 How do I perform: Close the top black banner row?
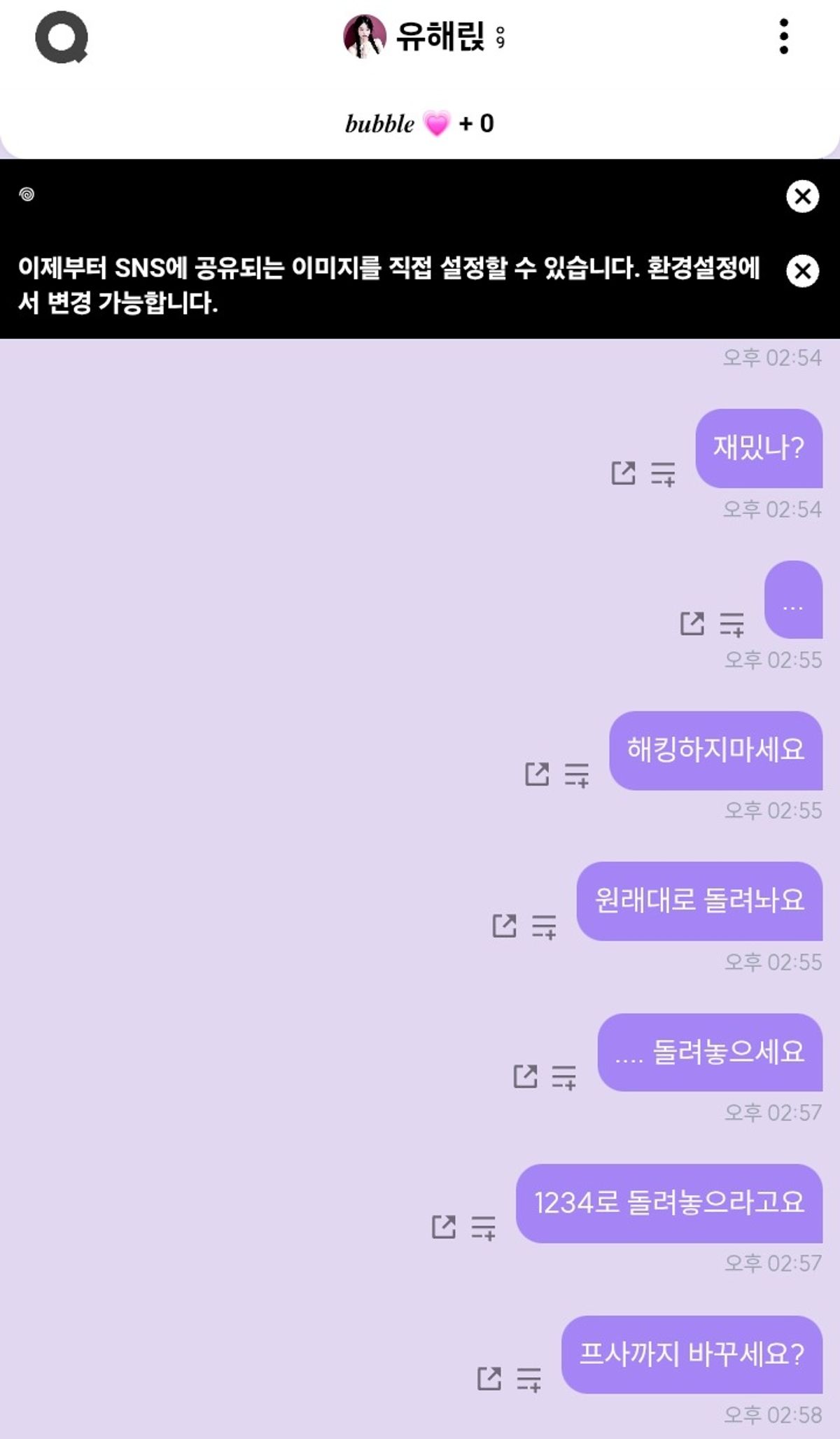pos(802,196)
